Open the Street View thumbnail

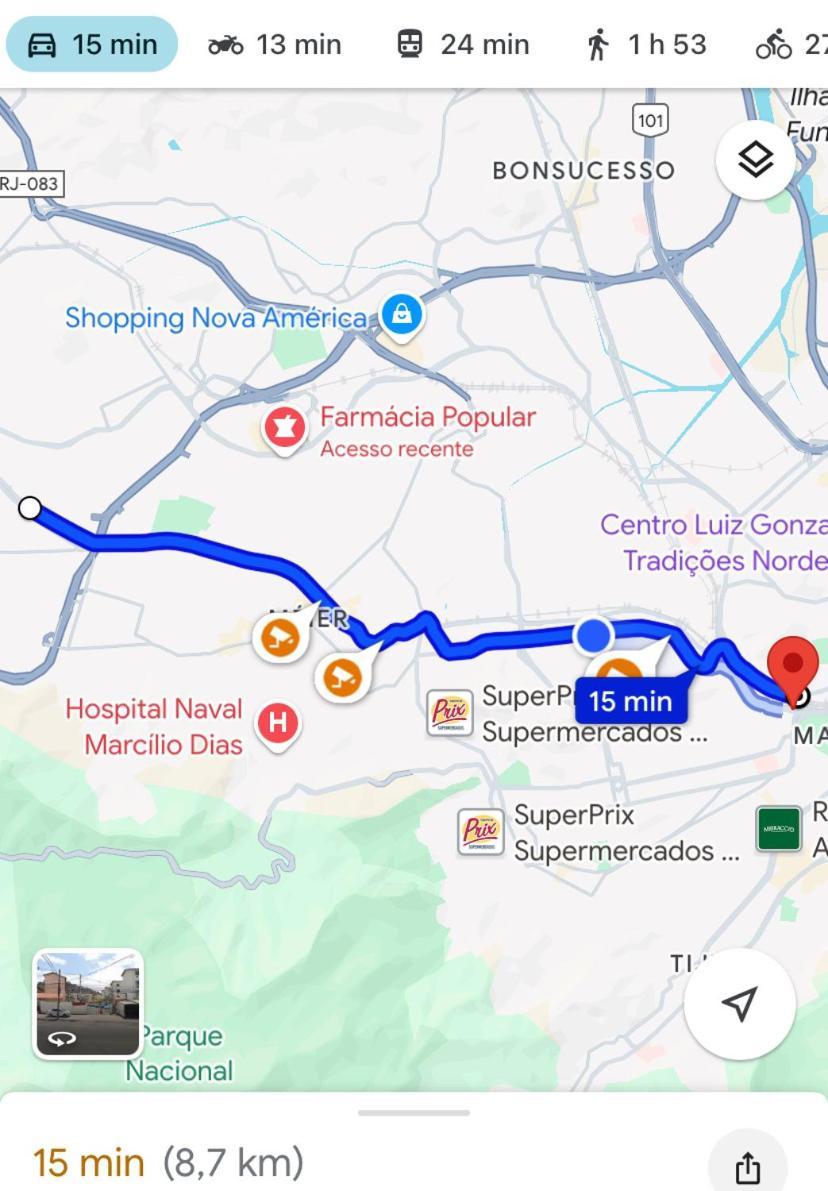tap(88, 1003)
